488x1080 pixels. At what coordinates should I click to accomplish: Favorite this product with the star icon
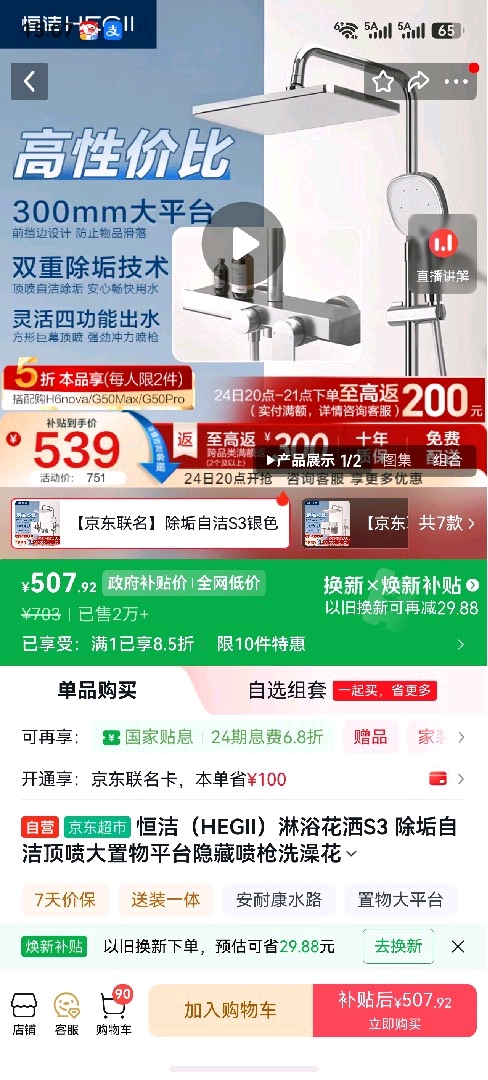click(x=383, y=82)
